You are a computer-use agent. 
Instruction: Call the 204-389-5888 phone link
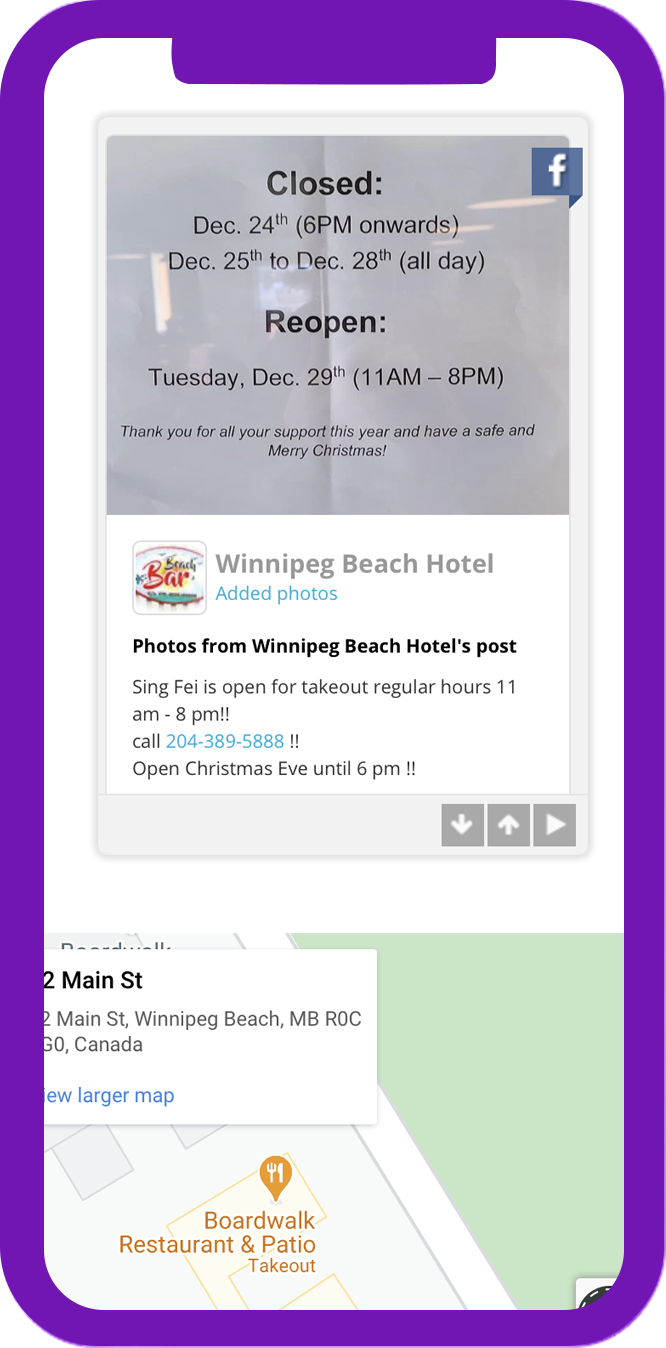tap(224, 741)
